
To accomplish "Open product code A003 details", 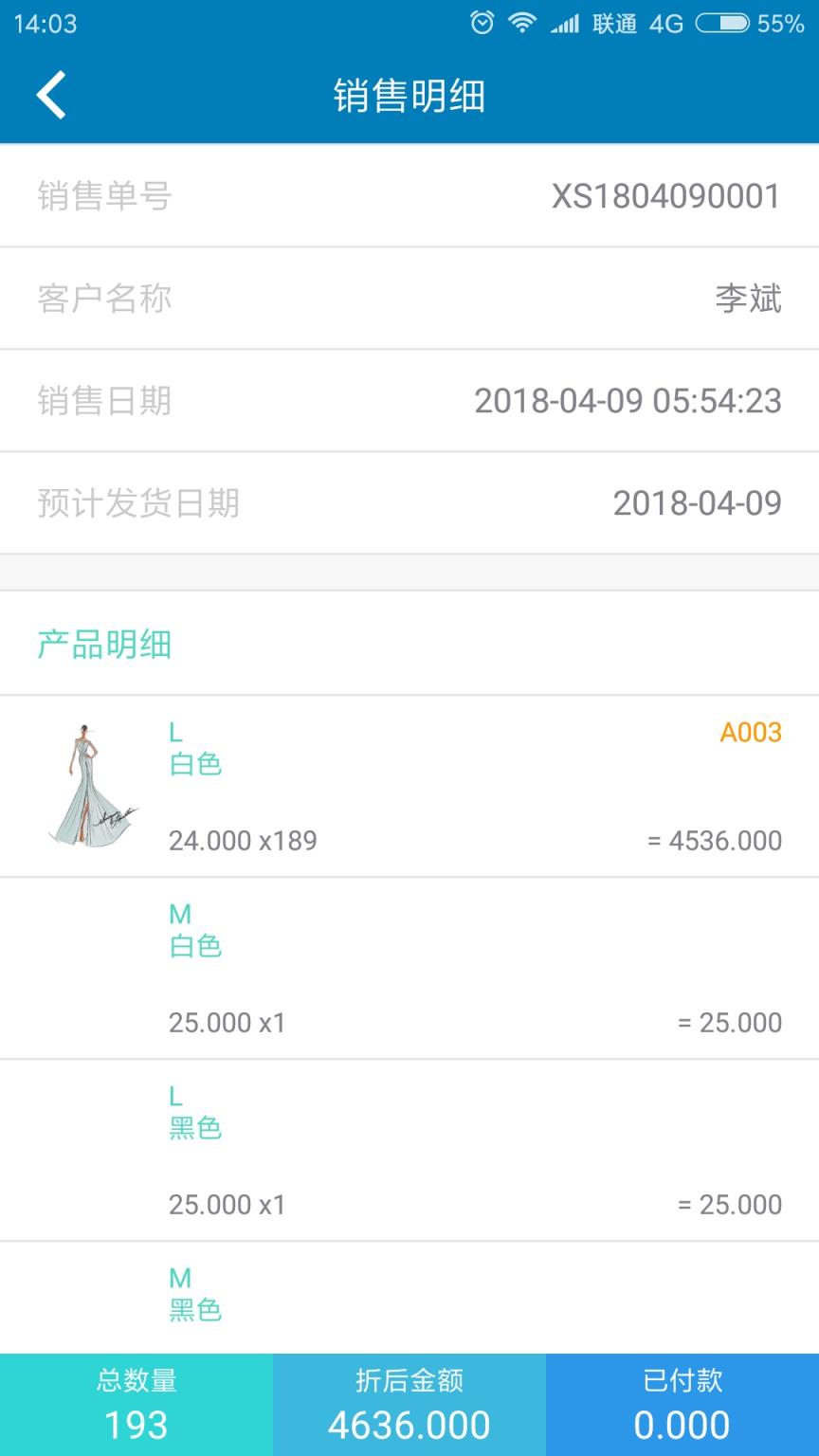I will pos(750,732).
